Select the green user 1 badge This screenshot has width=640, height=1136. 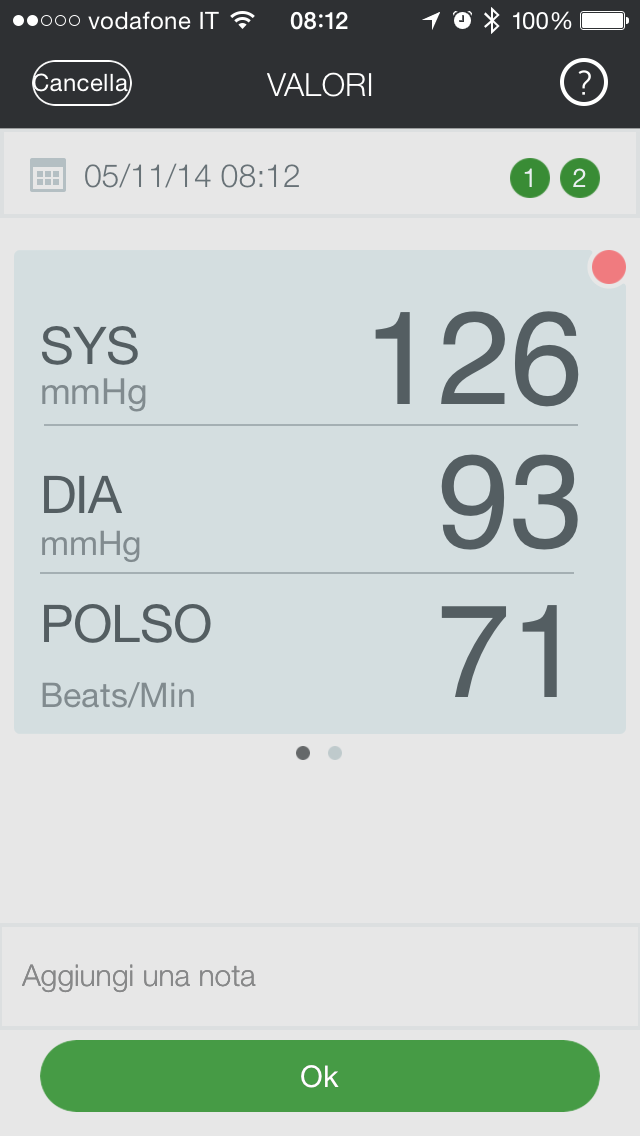(x=529, y=179)
